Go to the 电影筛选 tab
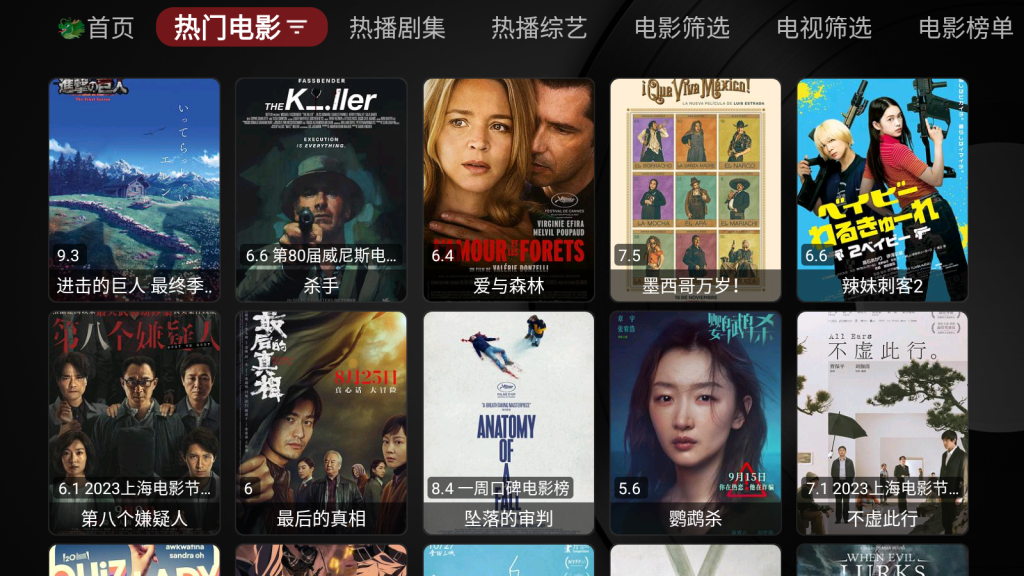Viewport: 1024px width, 576px height. (682, 28)
